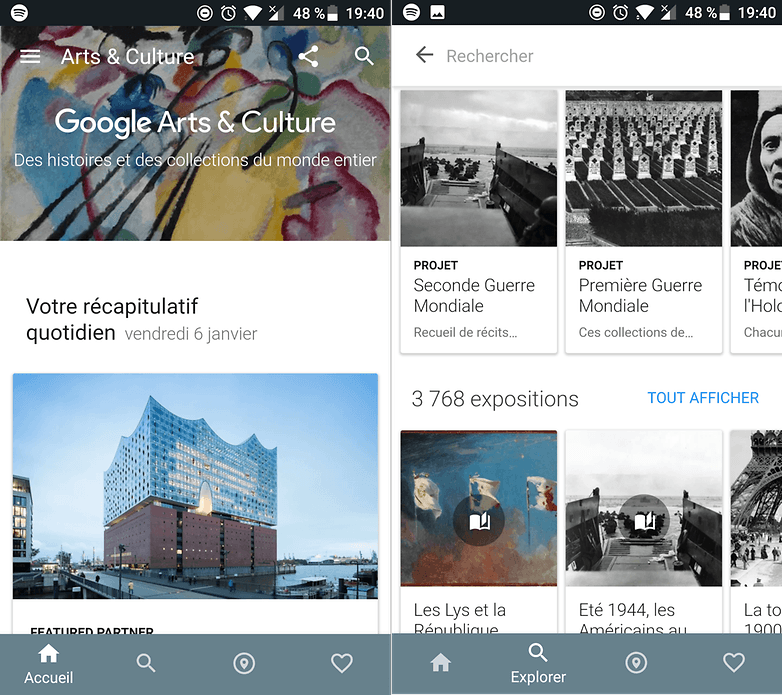Open the nearby location tab beside Accueil
This screenshot has height=695, width=782.
click(244, 663)
